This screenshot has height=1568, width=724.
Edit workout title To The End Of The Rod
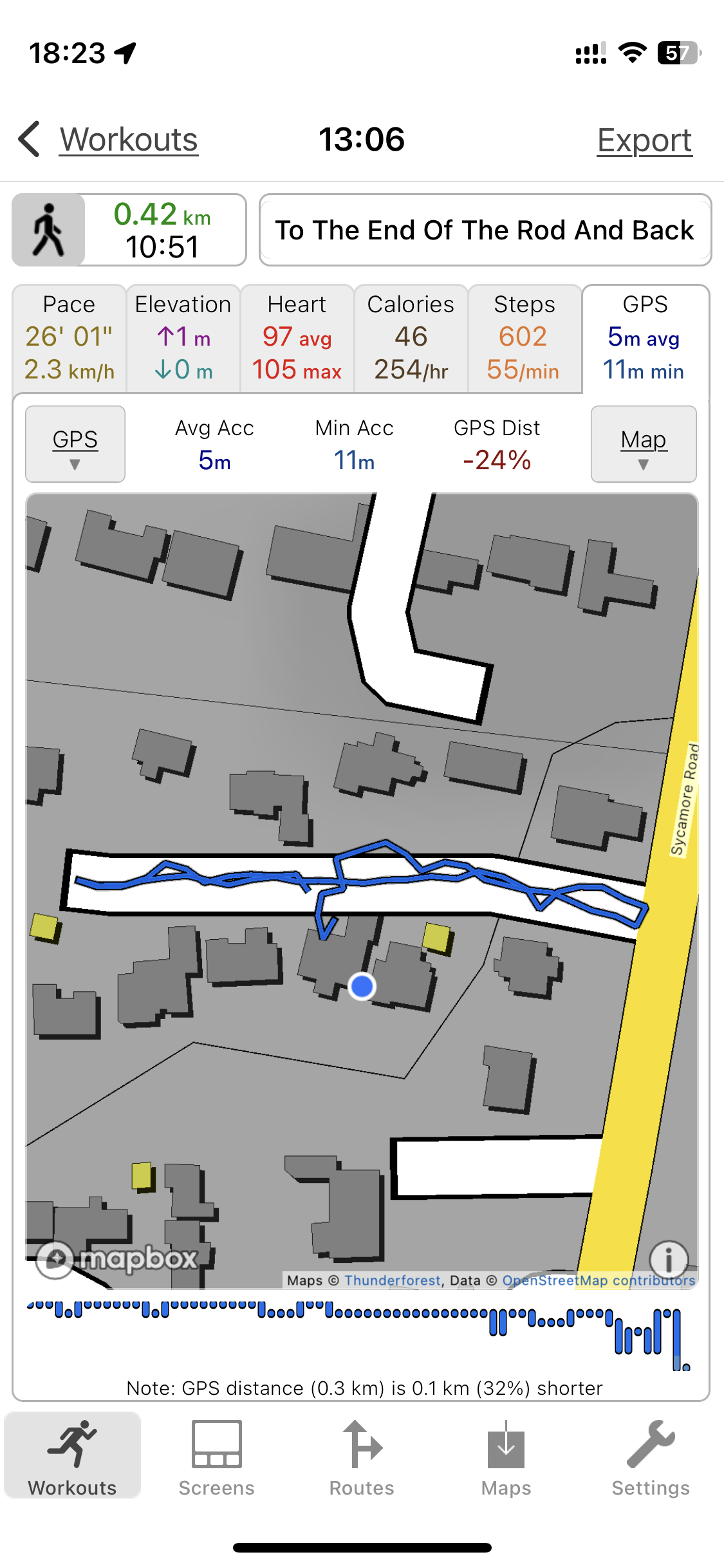pyautogui.click(x=485, y=230)
